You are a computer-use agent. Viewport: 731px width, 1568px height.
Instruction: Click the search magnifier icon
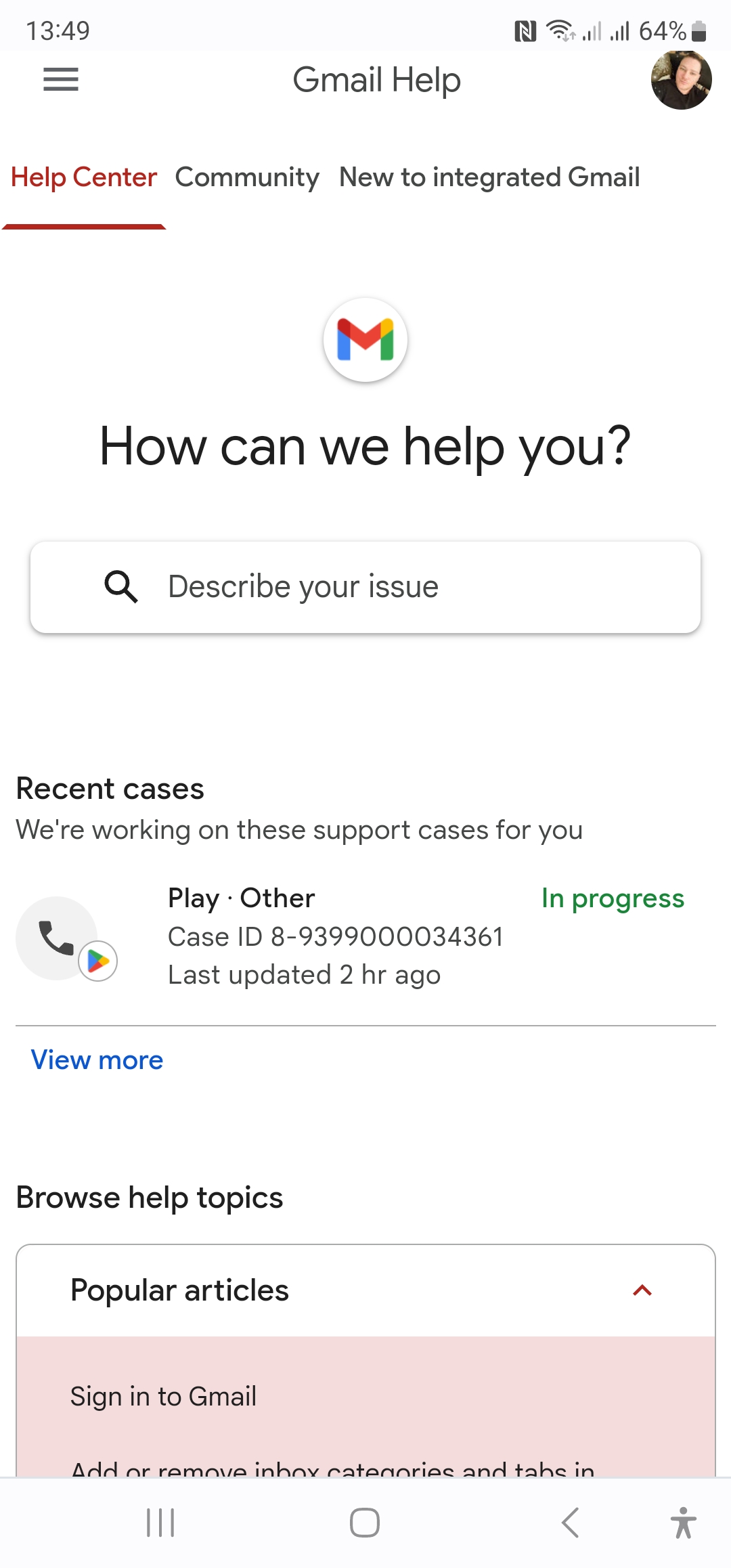click(120, 586)
